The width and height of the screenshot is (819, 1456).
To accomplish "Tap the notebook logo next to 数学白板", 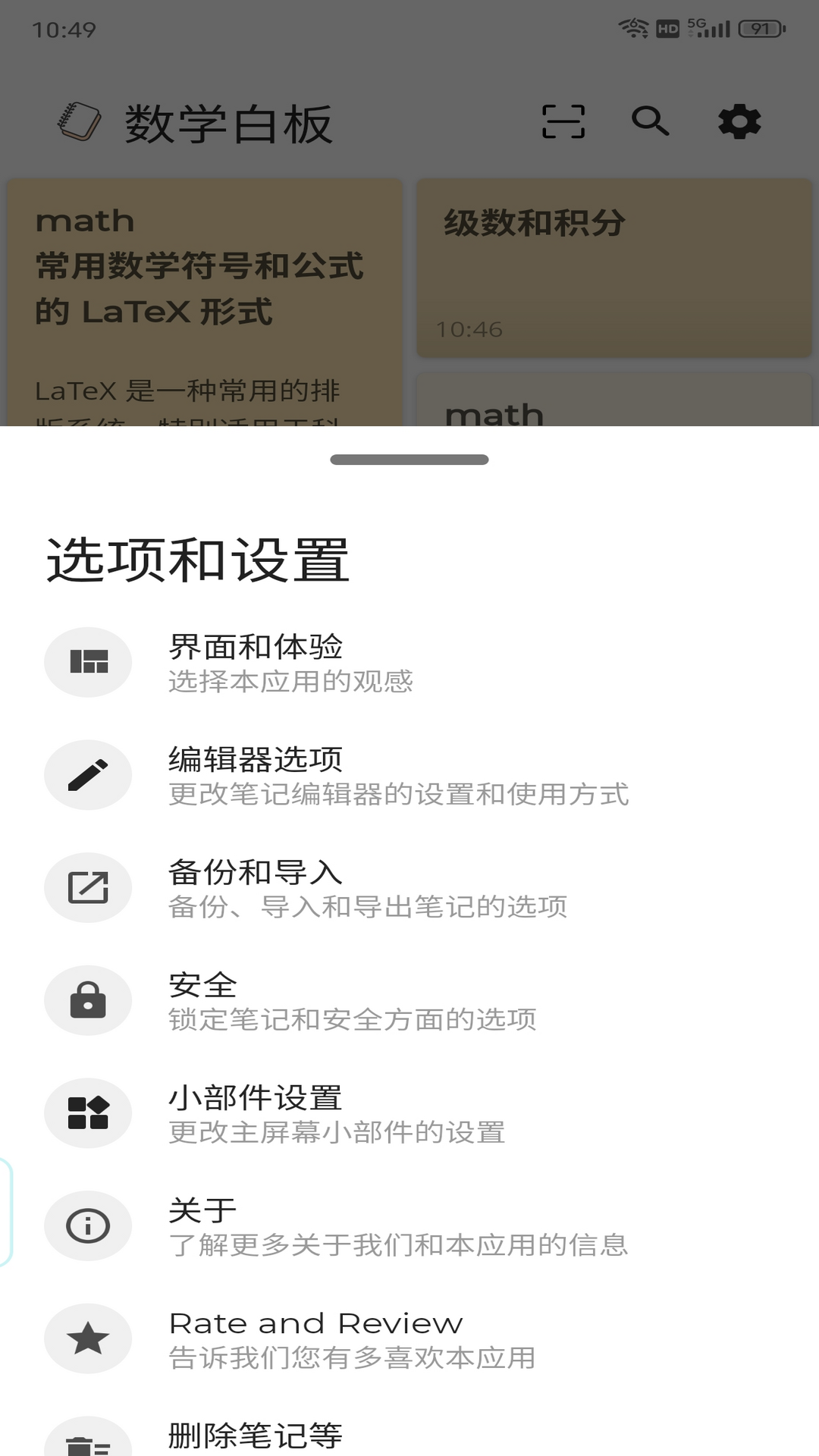I will tap(80, 121).
